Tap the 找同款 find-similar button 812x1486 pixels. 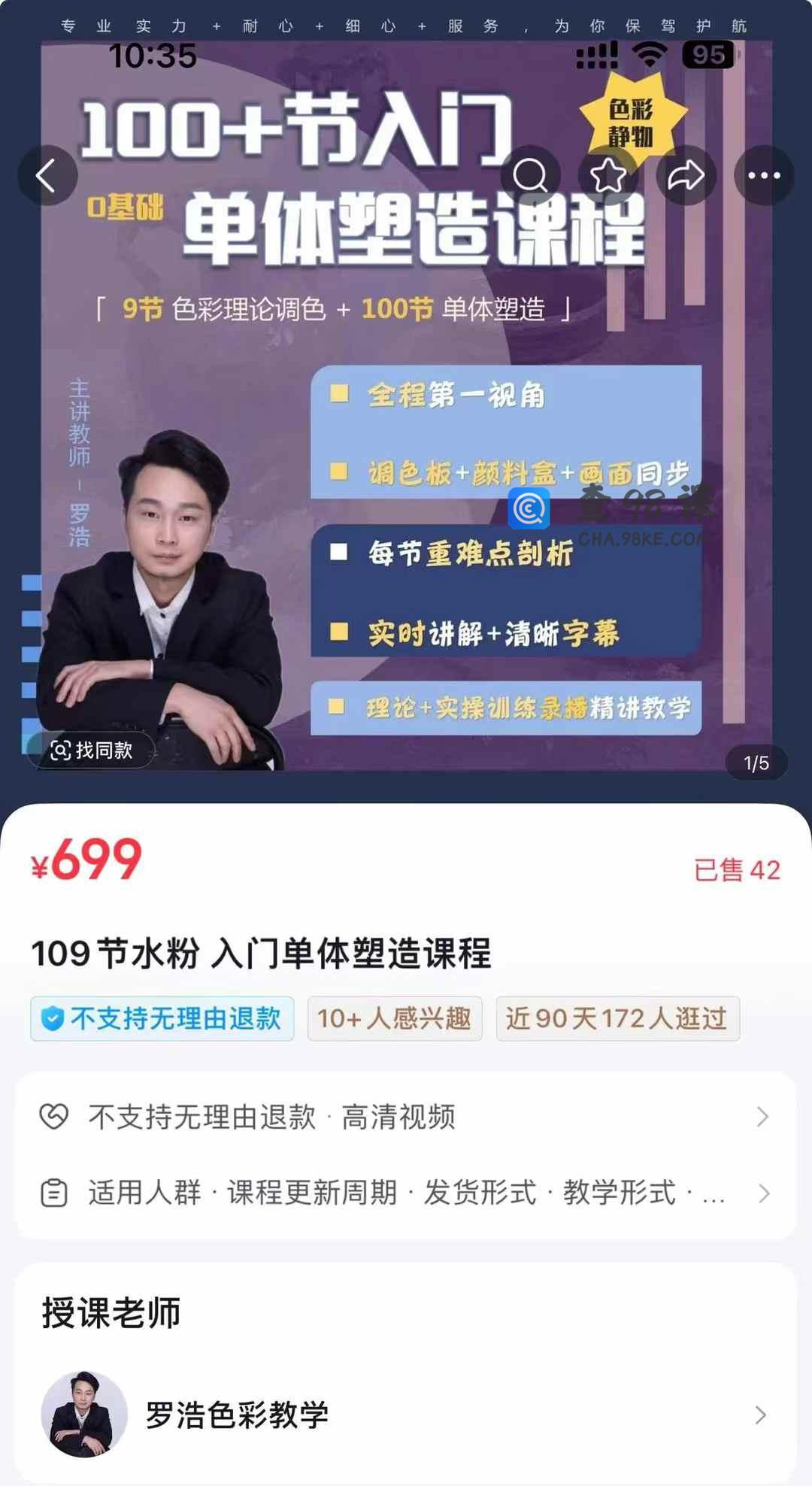[x=92, y=750]
